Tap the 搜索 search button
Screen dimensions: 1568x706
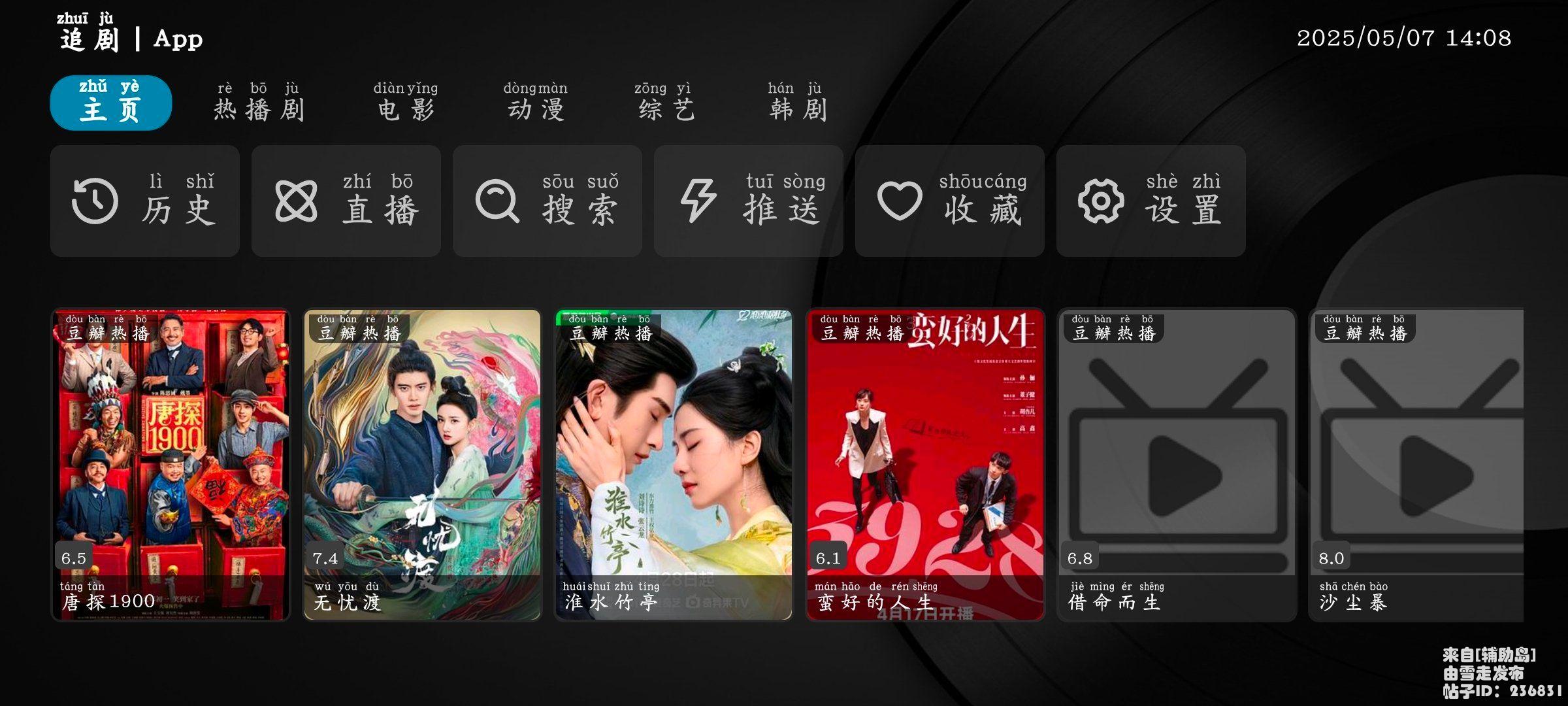coord(547,201)
